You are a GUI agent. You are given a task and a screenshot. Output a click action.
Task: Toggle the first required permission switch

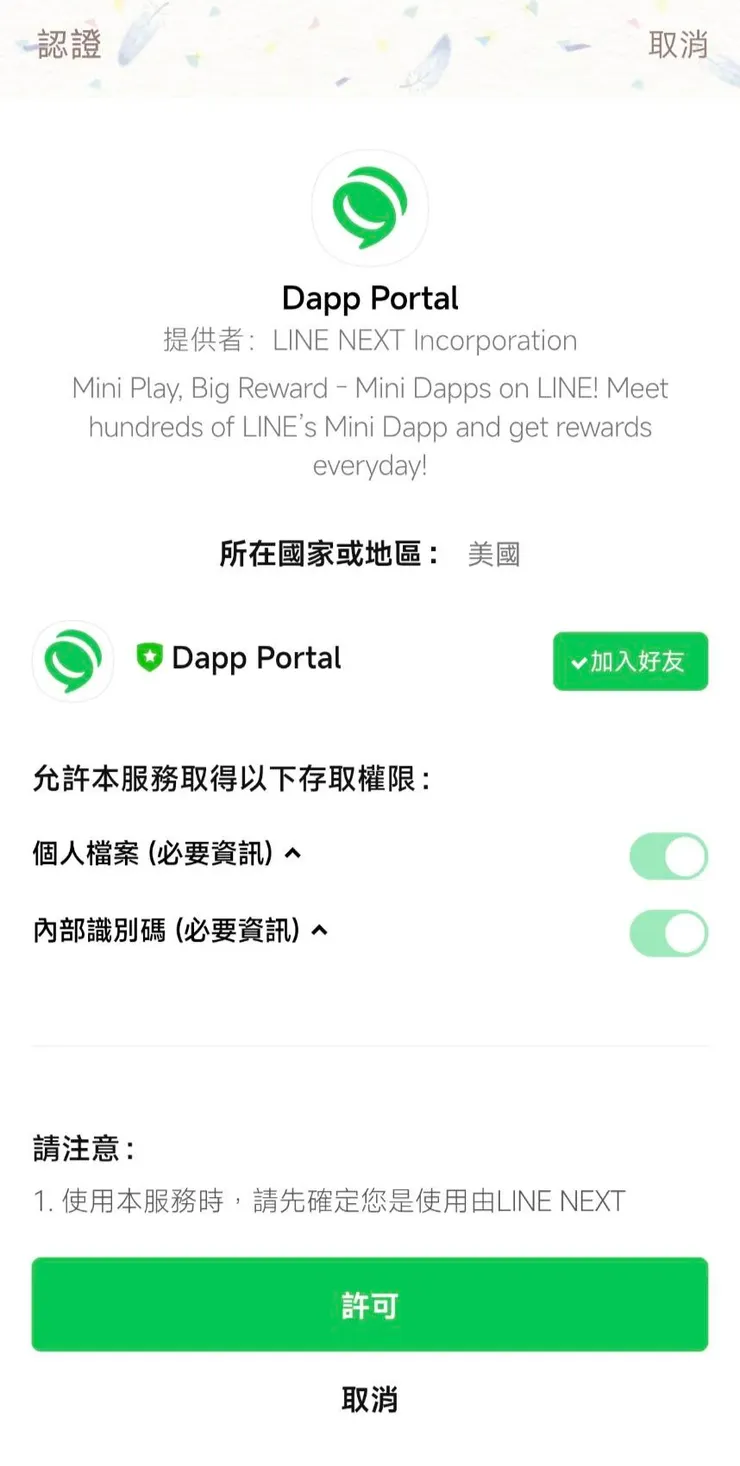click(668, 856)
